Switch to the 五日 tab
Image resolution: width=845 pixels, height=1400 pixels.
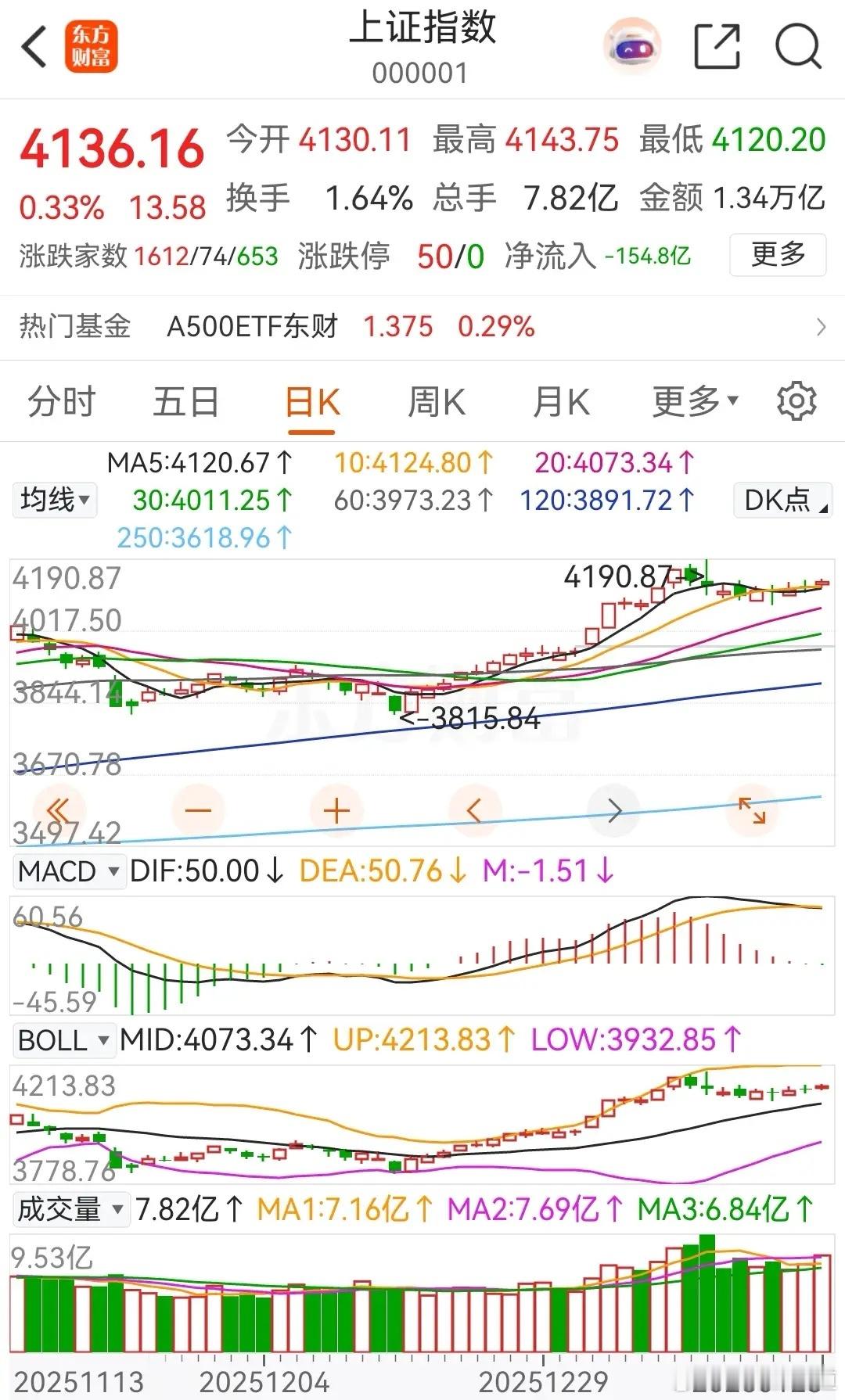click(185, 403)
